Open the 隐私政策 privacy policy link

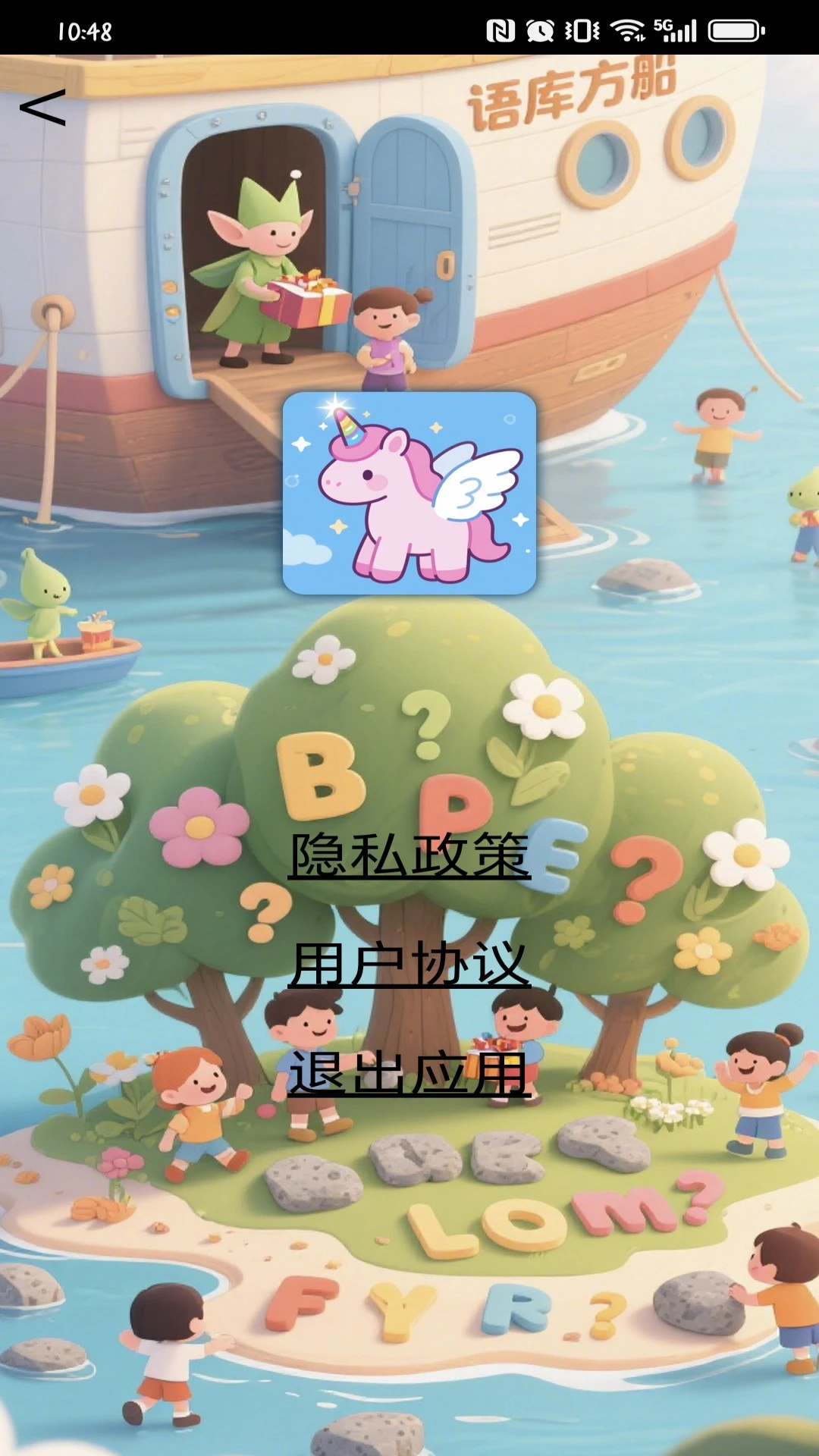[409, 855]
